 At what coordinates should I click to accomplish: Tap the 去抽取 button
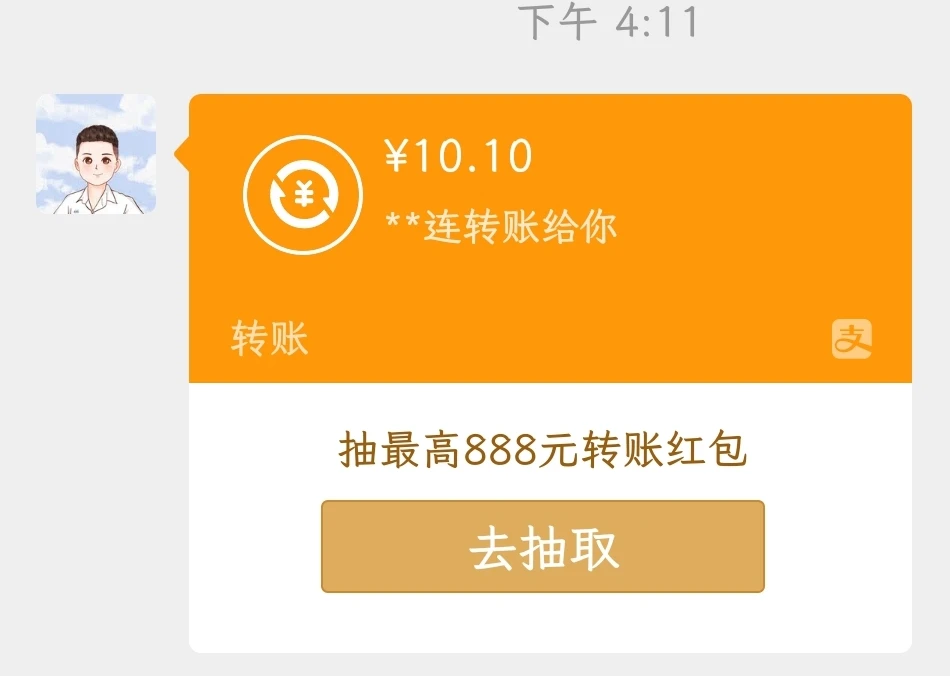pyautogui.click(x=543, y=547)
